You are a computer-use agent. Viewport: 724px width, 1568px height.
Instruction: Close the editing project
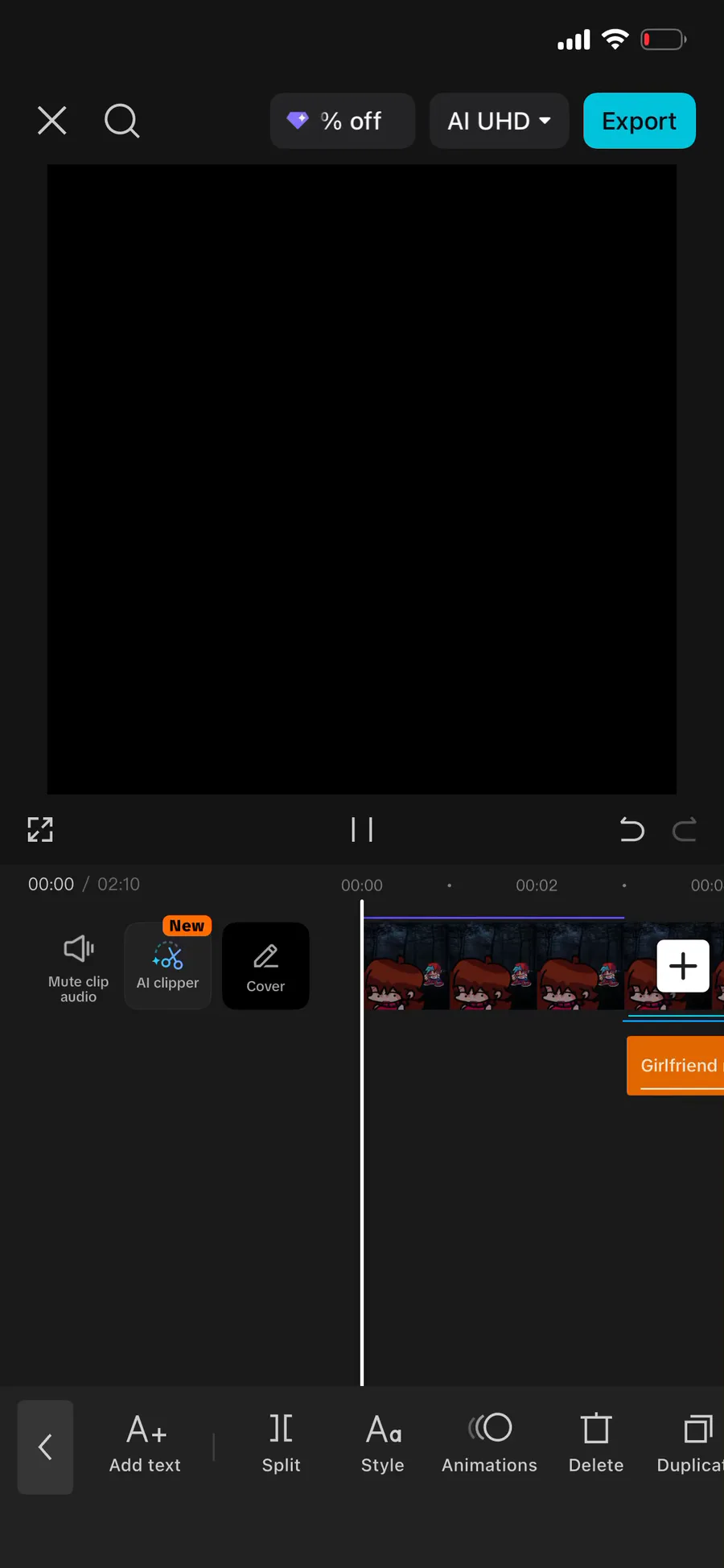click(x=52, y=122)
